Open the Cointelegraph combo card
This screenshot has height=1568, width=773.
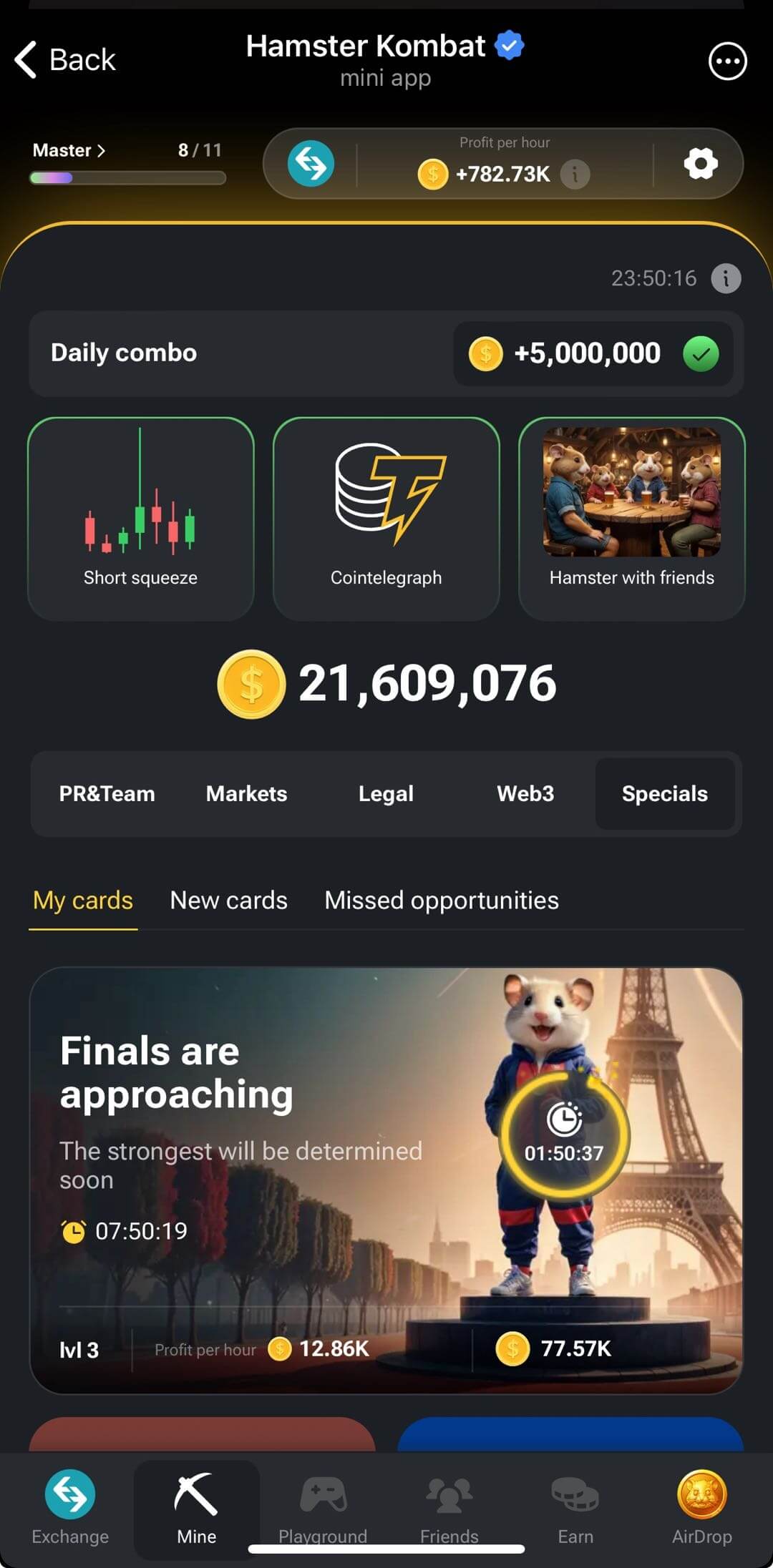tap(386, 519)
